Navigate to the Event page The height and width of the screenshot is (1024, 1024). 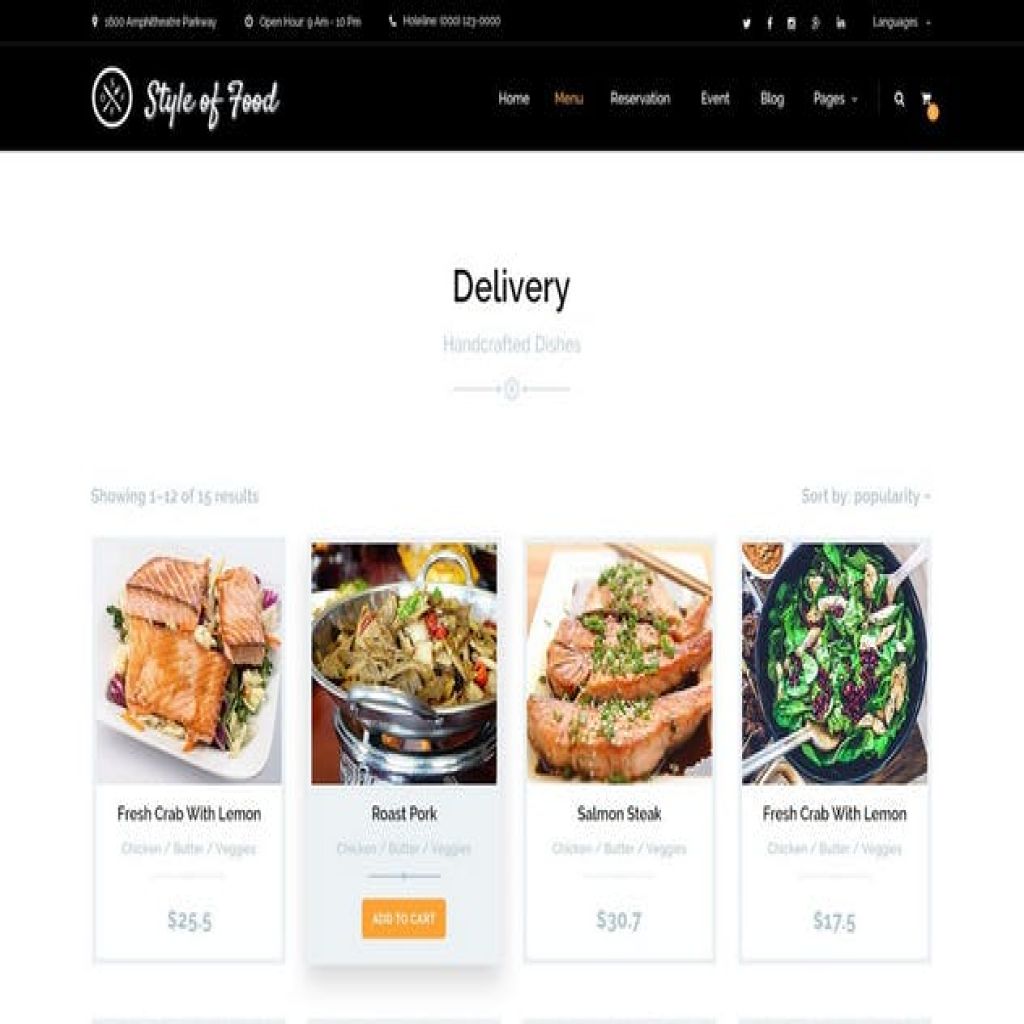[715, 99]
